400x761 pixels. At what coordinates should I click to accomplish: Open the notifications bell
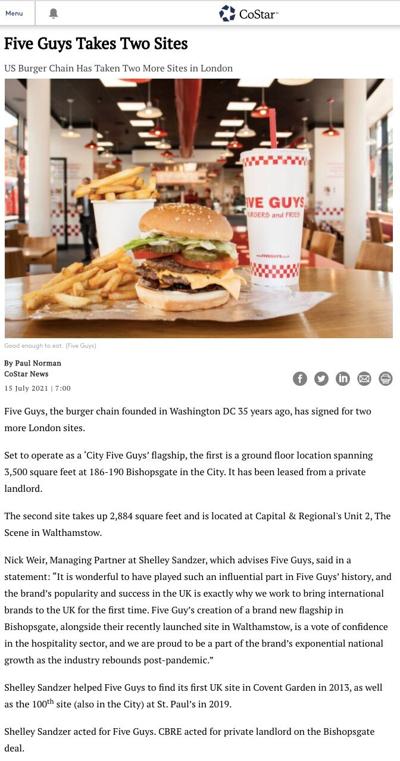[53, 14]
